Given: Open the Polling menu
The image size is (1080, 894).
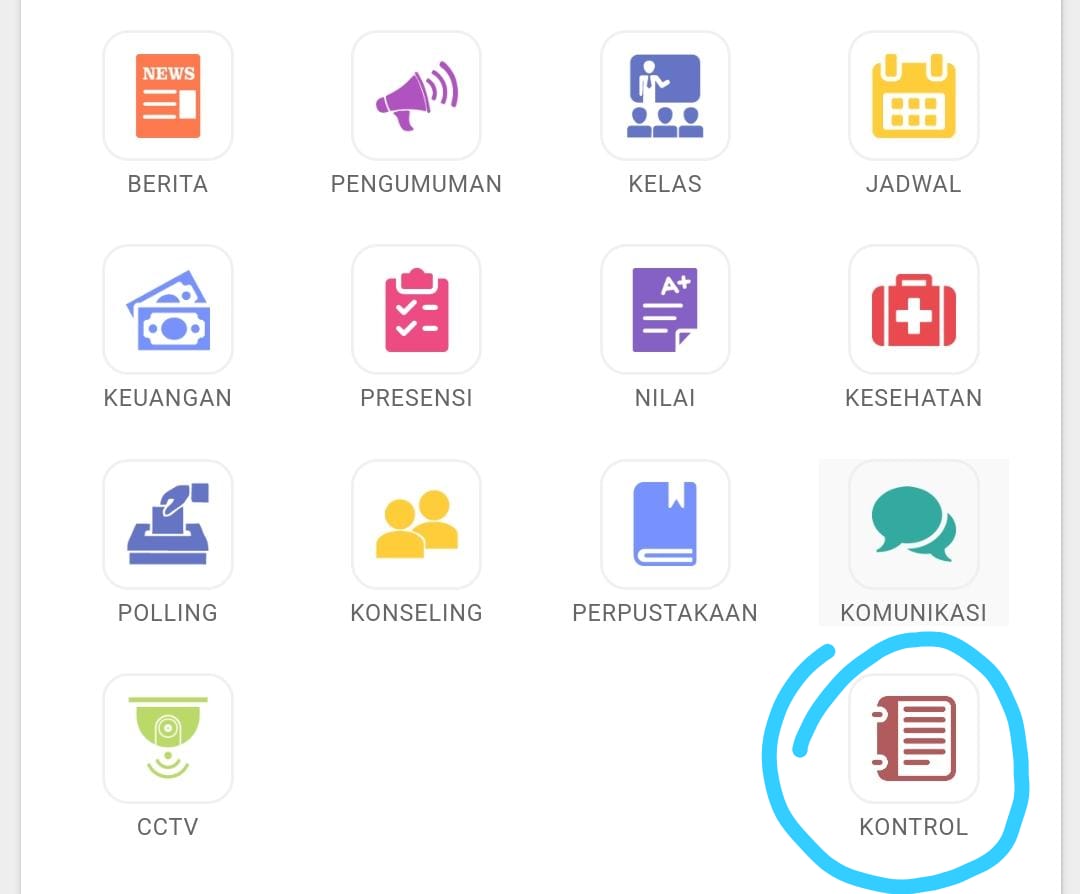Looking at the screenshot, I should 168,525.
